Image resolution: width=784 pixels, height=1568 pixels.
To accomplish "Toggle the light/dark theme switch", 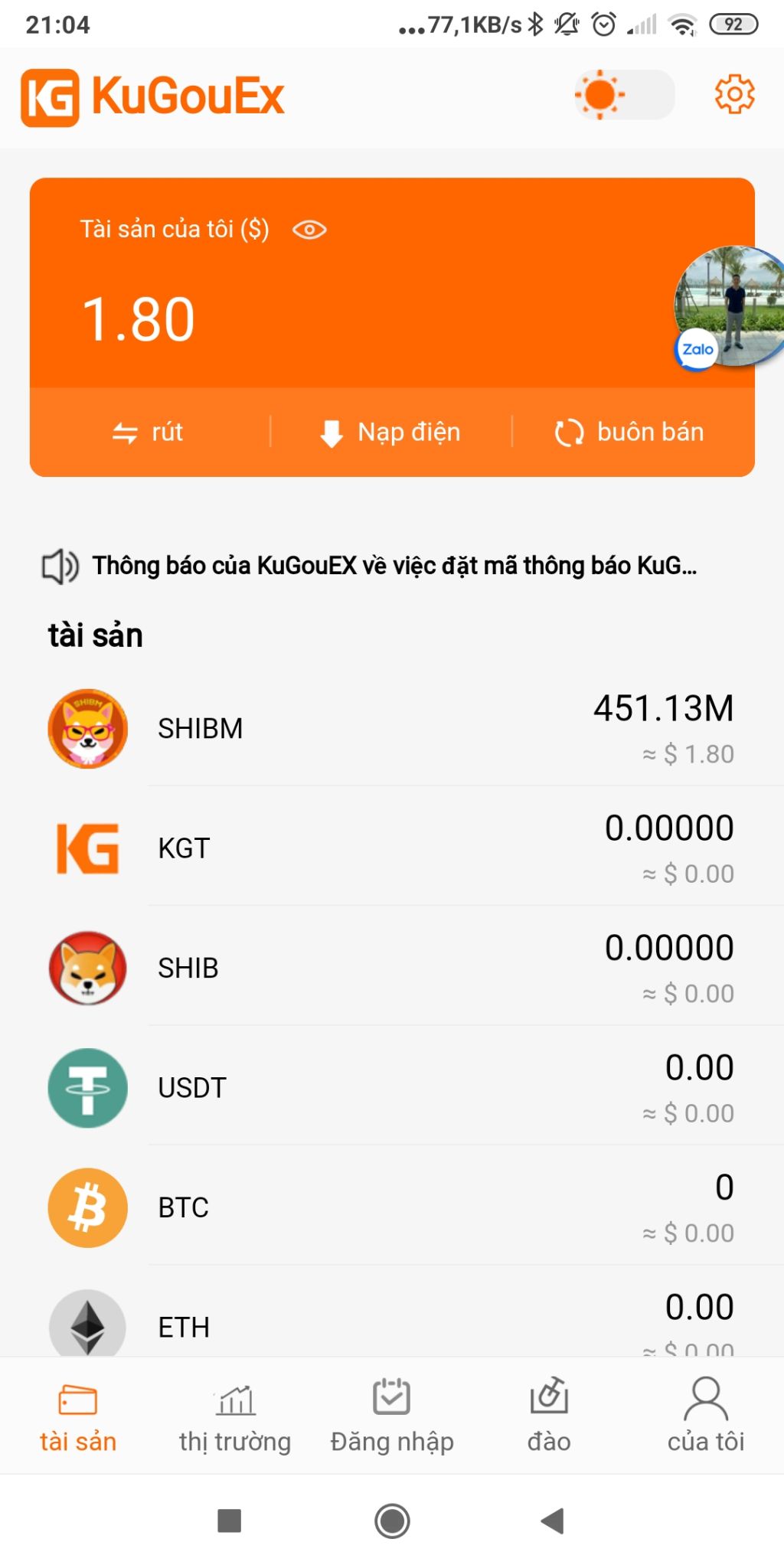I will (x=624, y=95).
